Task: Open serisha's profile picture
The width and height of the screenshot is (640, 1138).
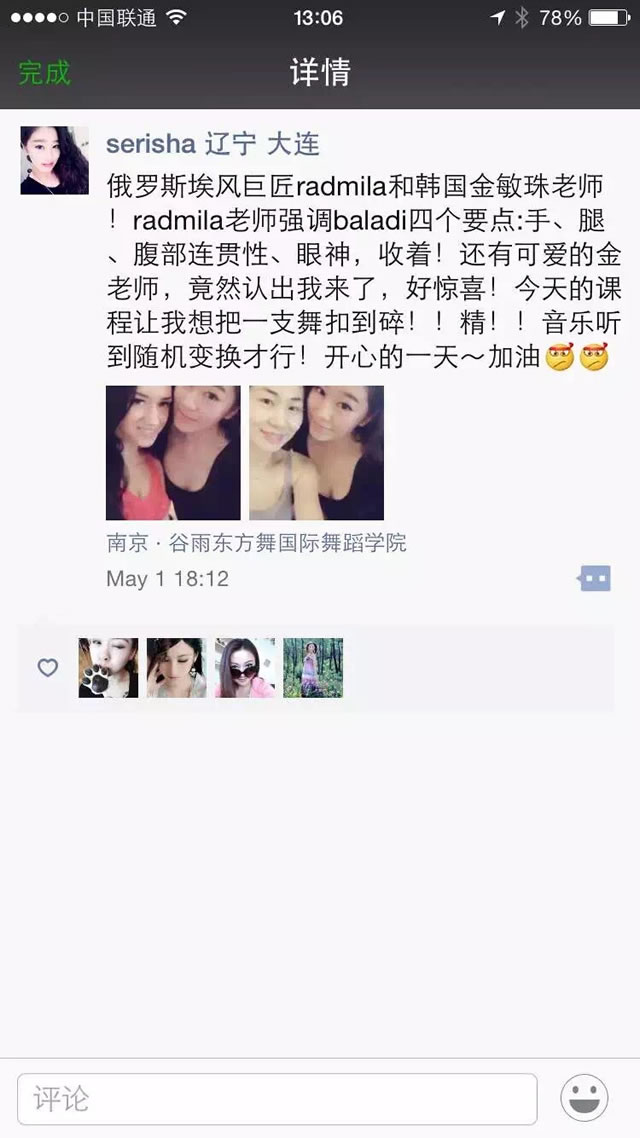Action: 54,160
